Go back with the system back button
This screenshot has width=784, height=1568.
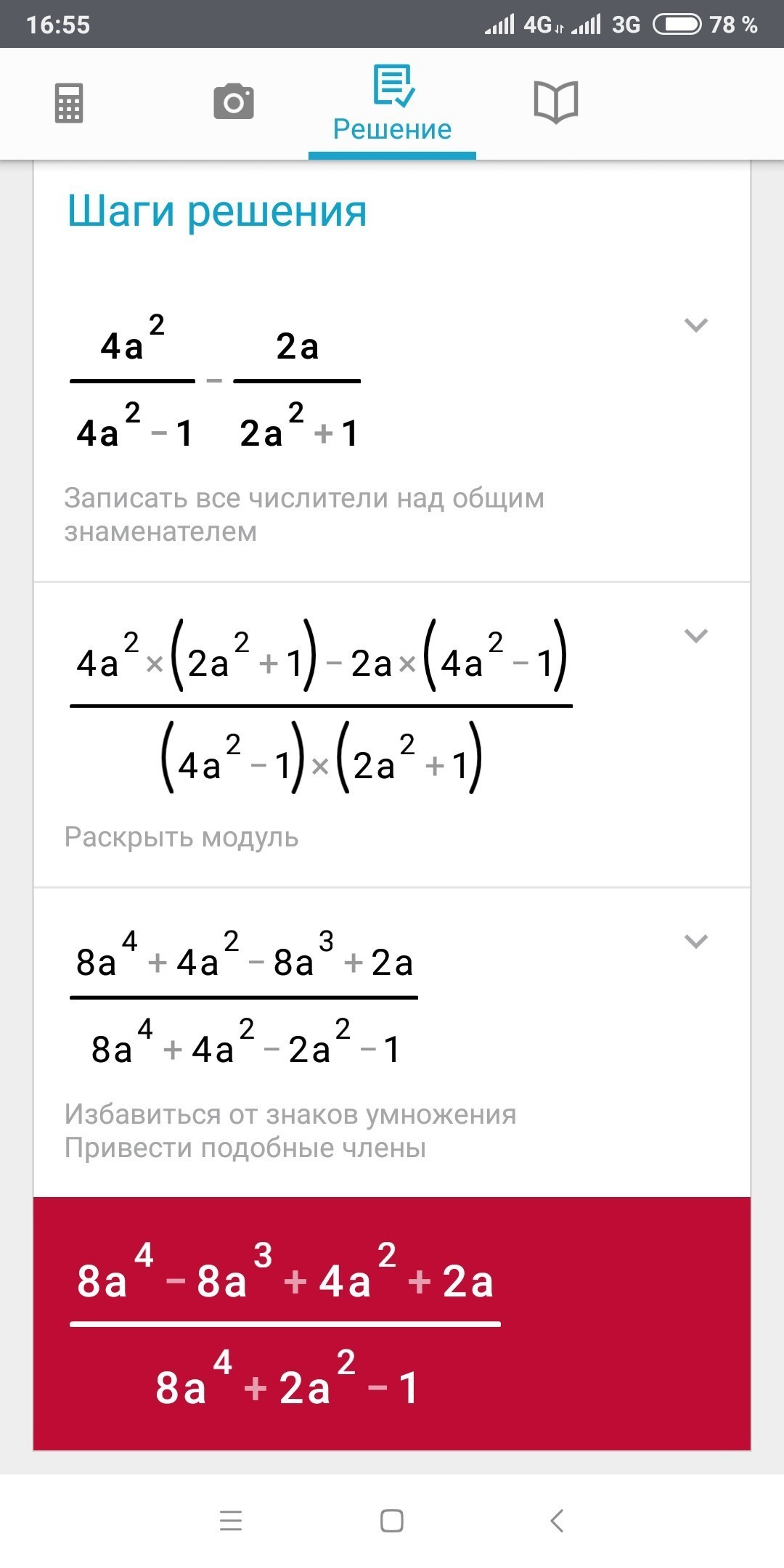click(557, 1520)
